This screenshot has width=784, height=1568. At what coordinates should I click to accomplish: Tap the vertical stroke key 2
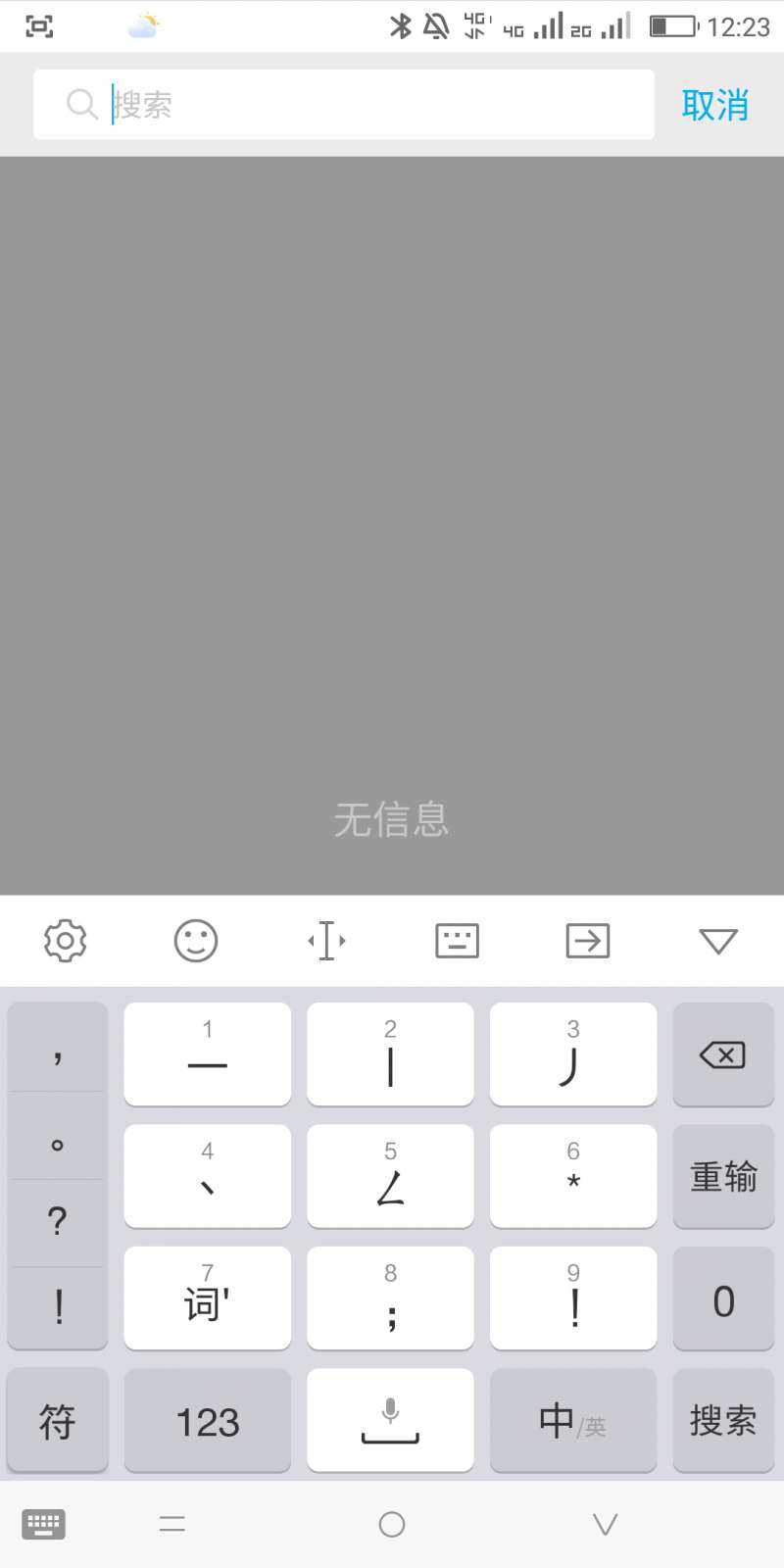point(390,1054)
